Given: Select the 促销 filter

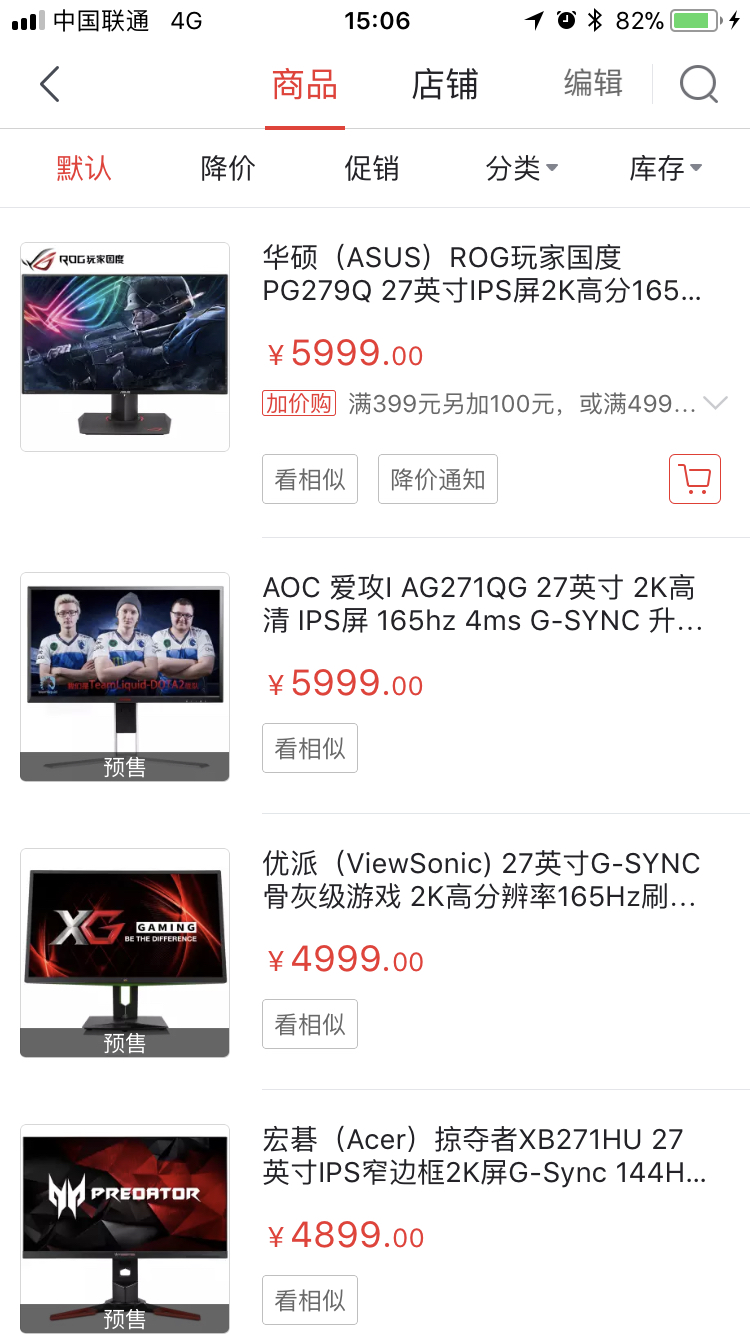Looking at the screenshot, I should point(370,168).
